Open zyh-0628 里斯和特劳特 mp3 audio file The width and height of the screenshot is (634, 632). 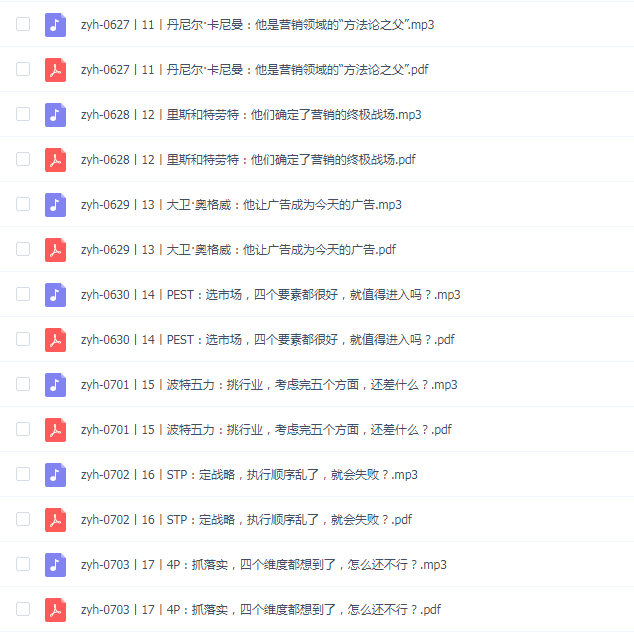pos(251,114)
